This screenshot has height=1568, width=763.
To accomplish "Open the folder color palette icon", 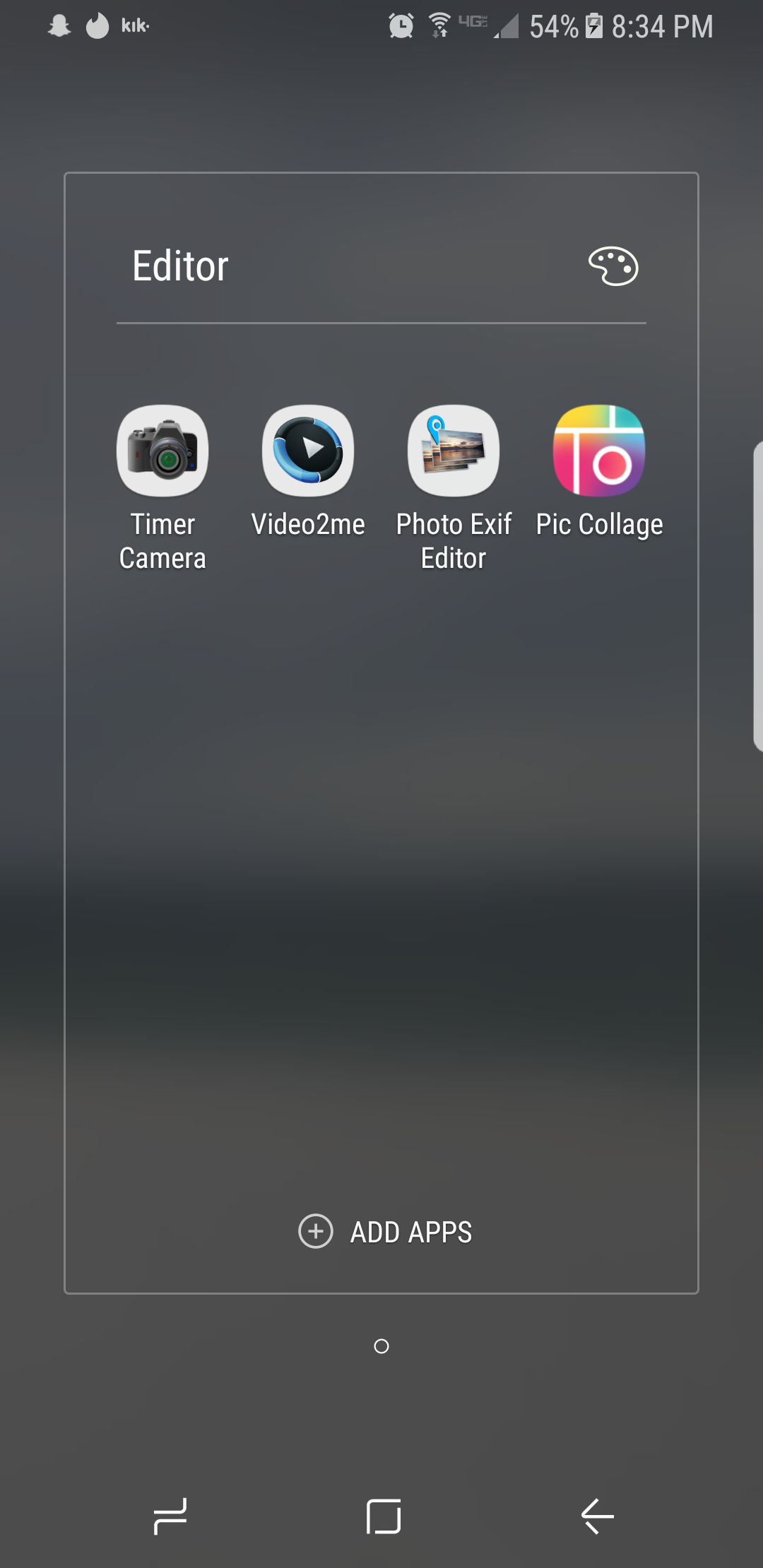I will pos(613,266).
